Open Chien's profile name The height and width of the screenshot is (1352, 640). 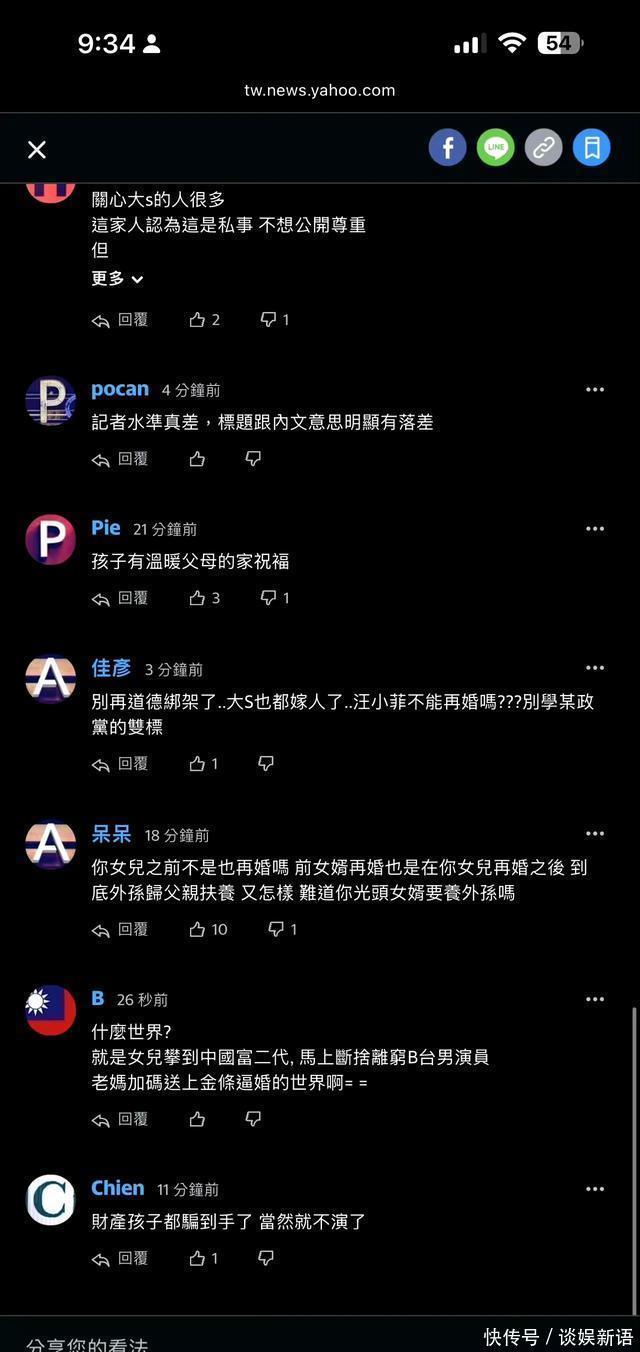tap(118, 1188)
